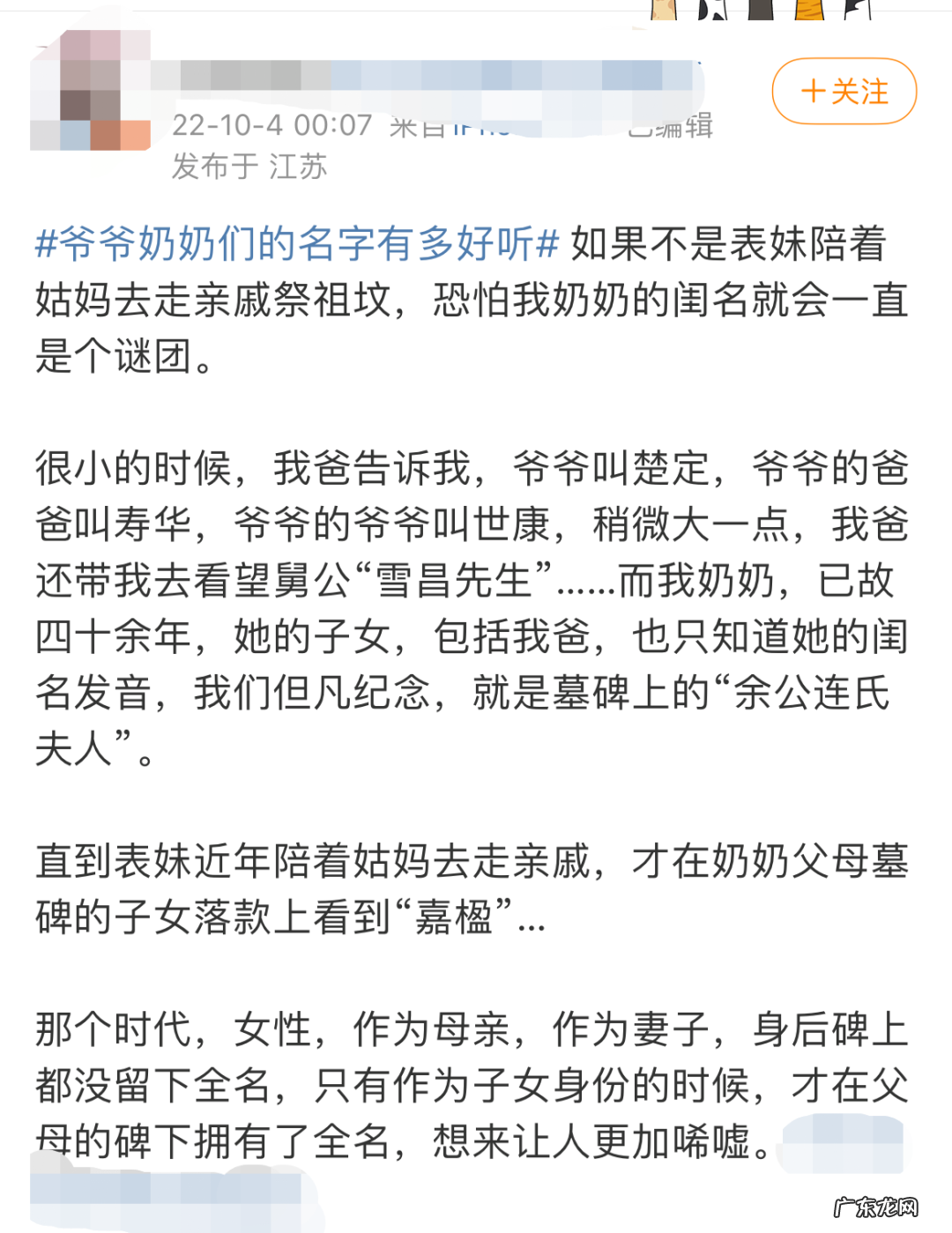Open the #爷爷奶奶们的名字有多好听# hashtag topic
Image resolution: width=952 pixels, height=1233 pixels.
[297, 244]
